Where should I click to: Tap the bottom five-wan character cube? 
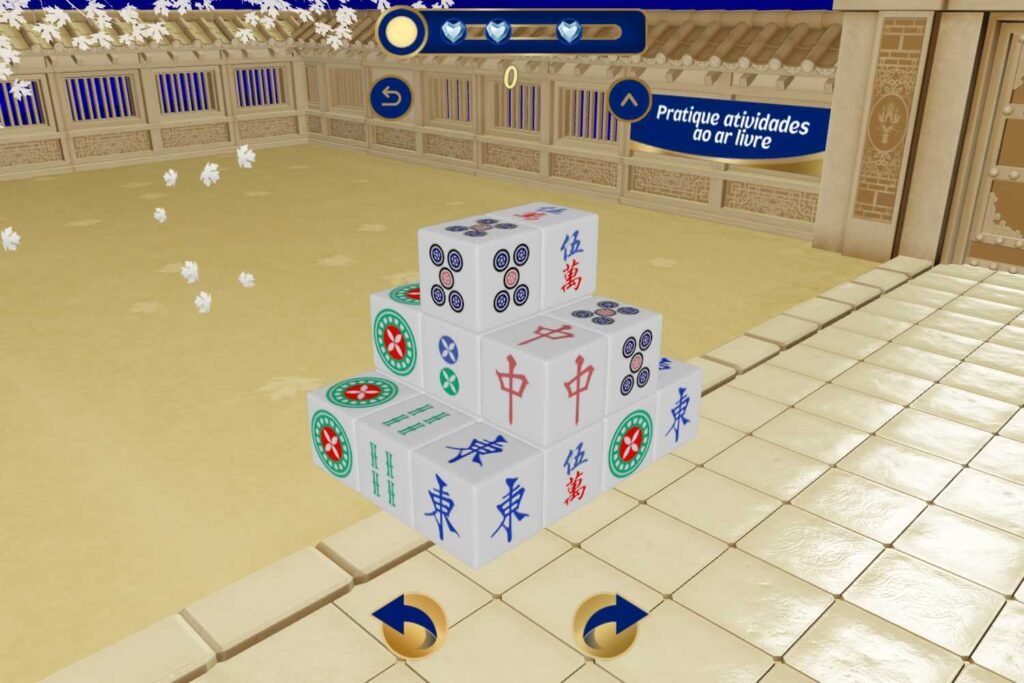coord(574,474)
